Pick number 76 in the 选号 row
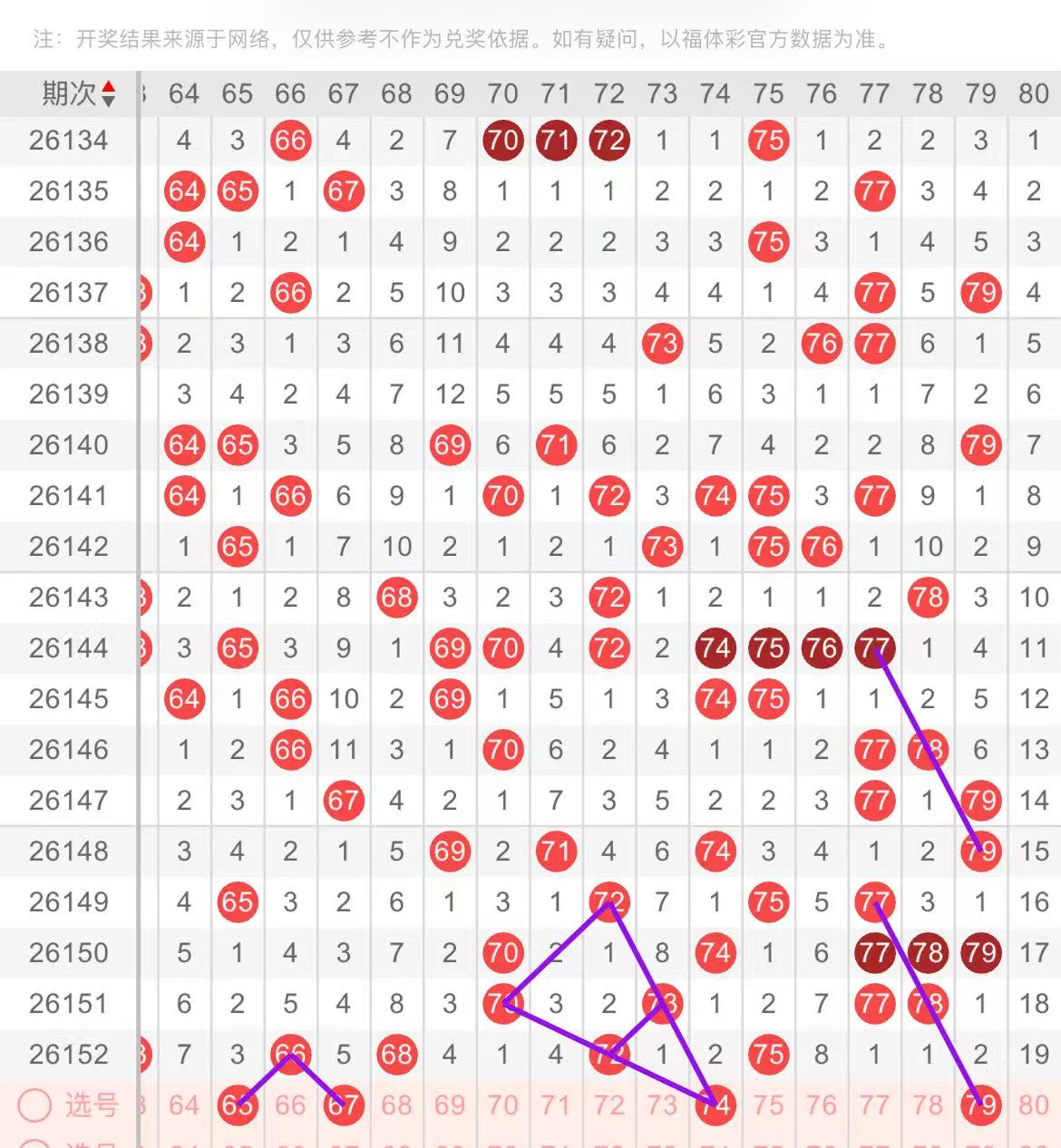The image size is (1061, 1148). coord(822,1105)
